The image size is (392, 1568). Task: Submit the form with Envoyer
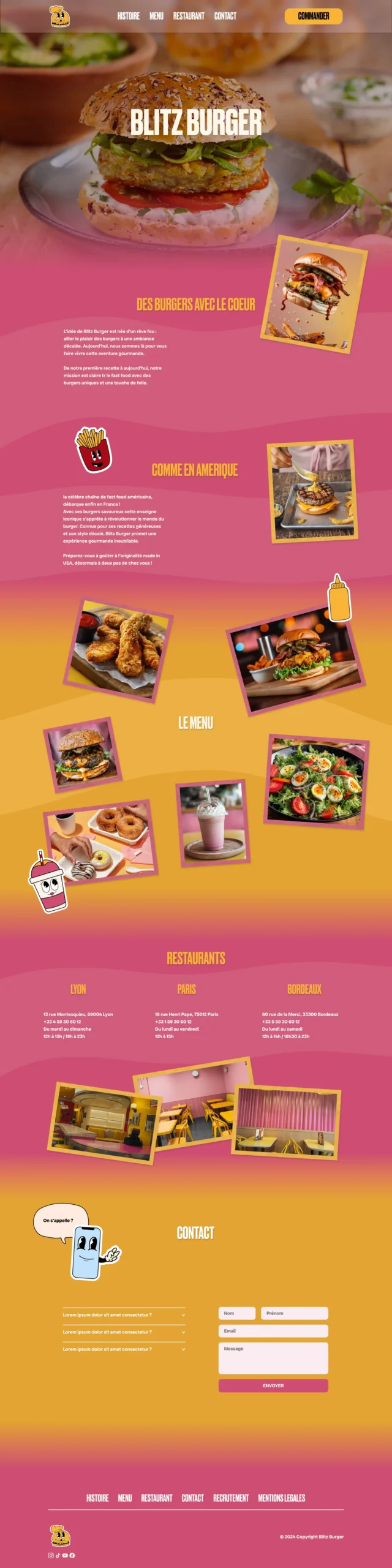click(x=273, y=1385)
